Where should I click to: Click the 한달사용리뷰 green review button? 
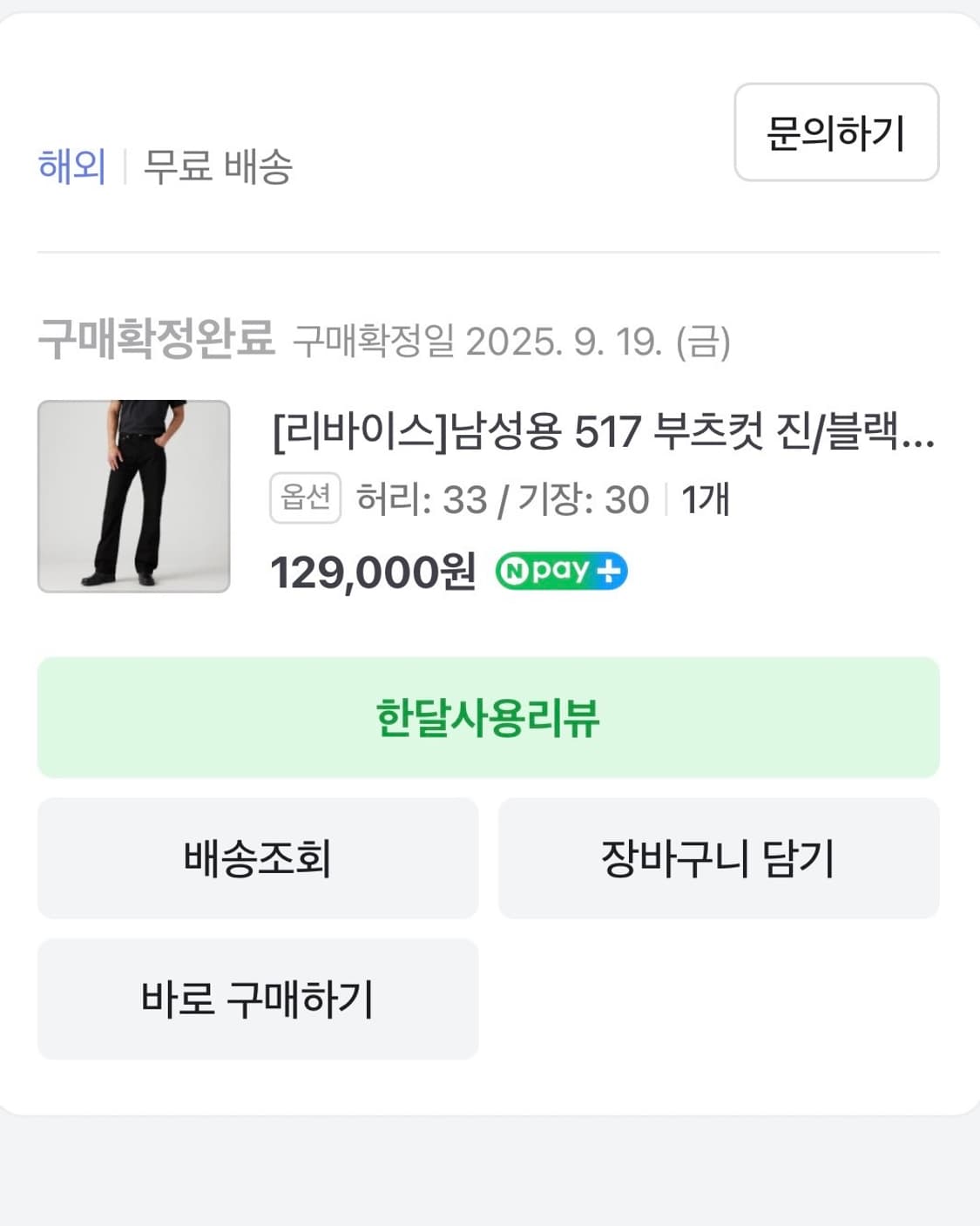(x=490, y=715)
